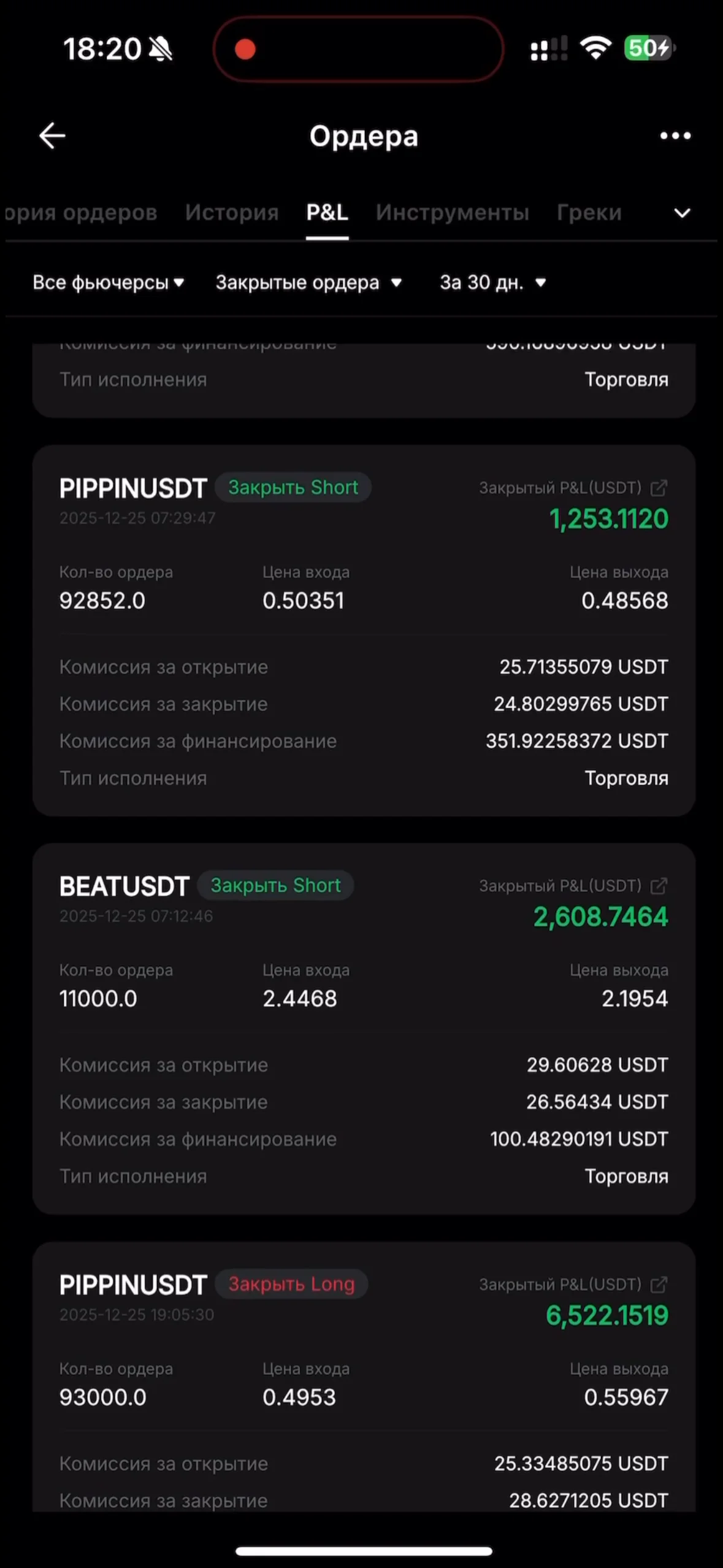Switch to the История ордеров tab
The height and width of the screenshot is (1568, 723).
pyautogui.click(x=81, y=212)
